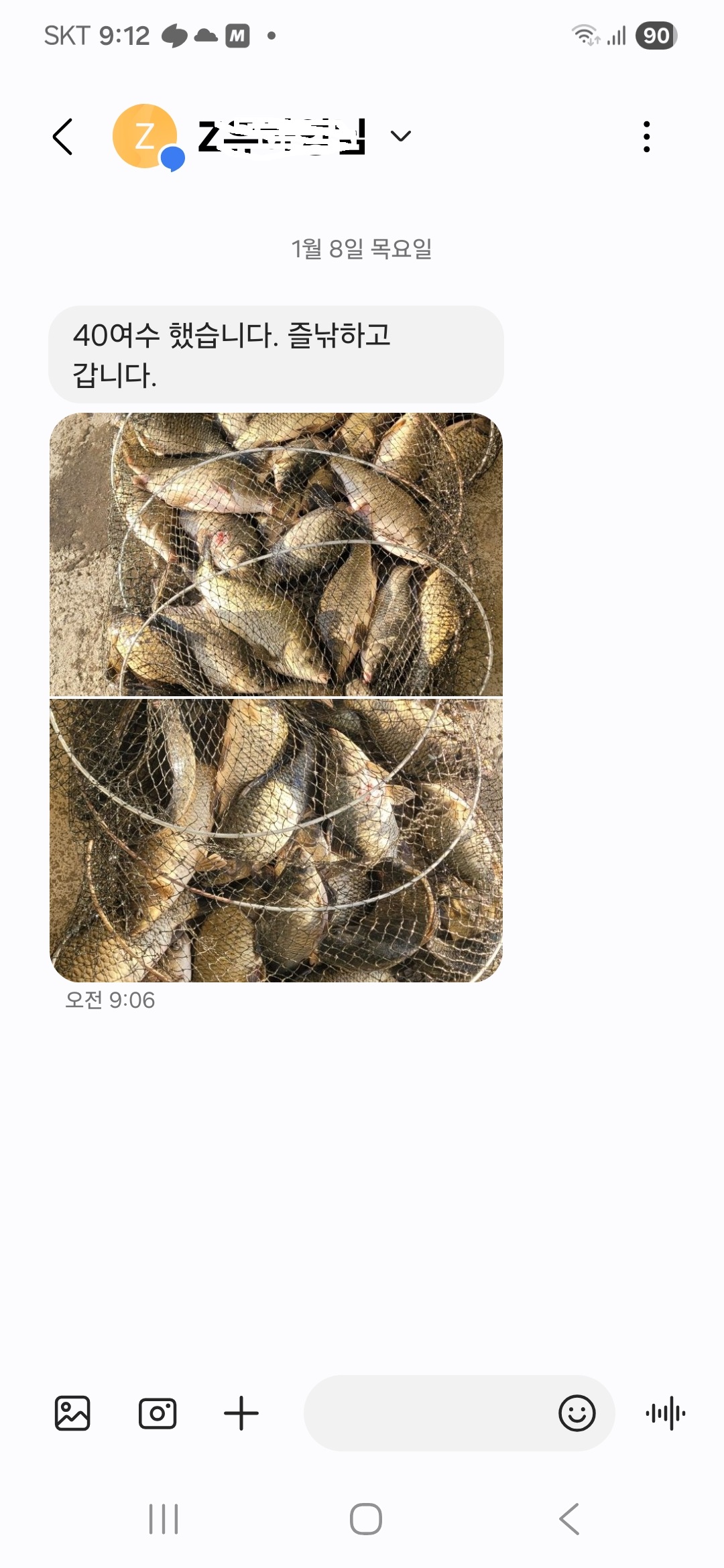Tap the SKT 9:12 clock area
Image resolution: width=724 pixels, height=1568 pixels.
(97, 35)
